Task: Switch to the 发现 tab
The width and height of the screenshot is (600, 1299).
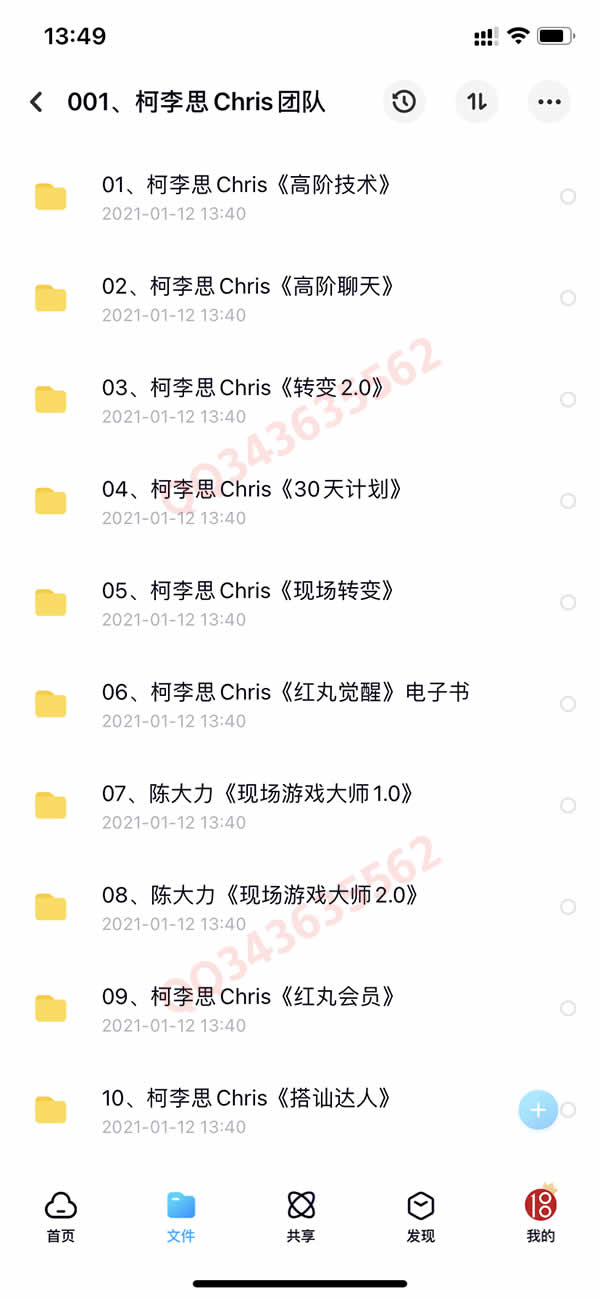Action: (x=421, y=1216)
